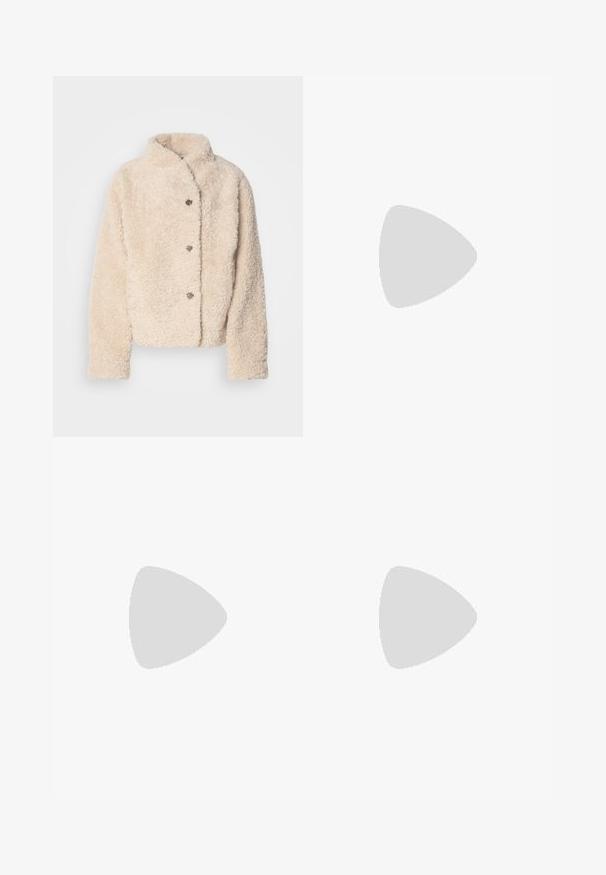The width and height of the screenshot is (606, 875).
Task: Open the cream teddy jacket image
Action: pyautogui.click(x=178, y=256)
